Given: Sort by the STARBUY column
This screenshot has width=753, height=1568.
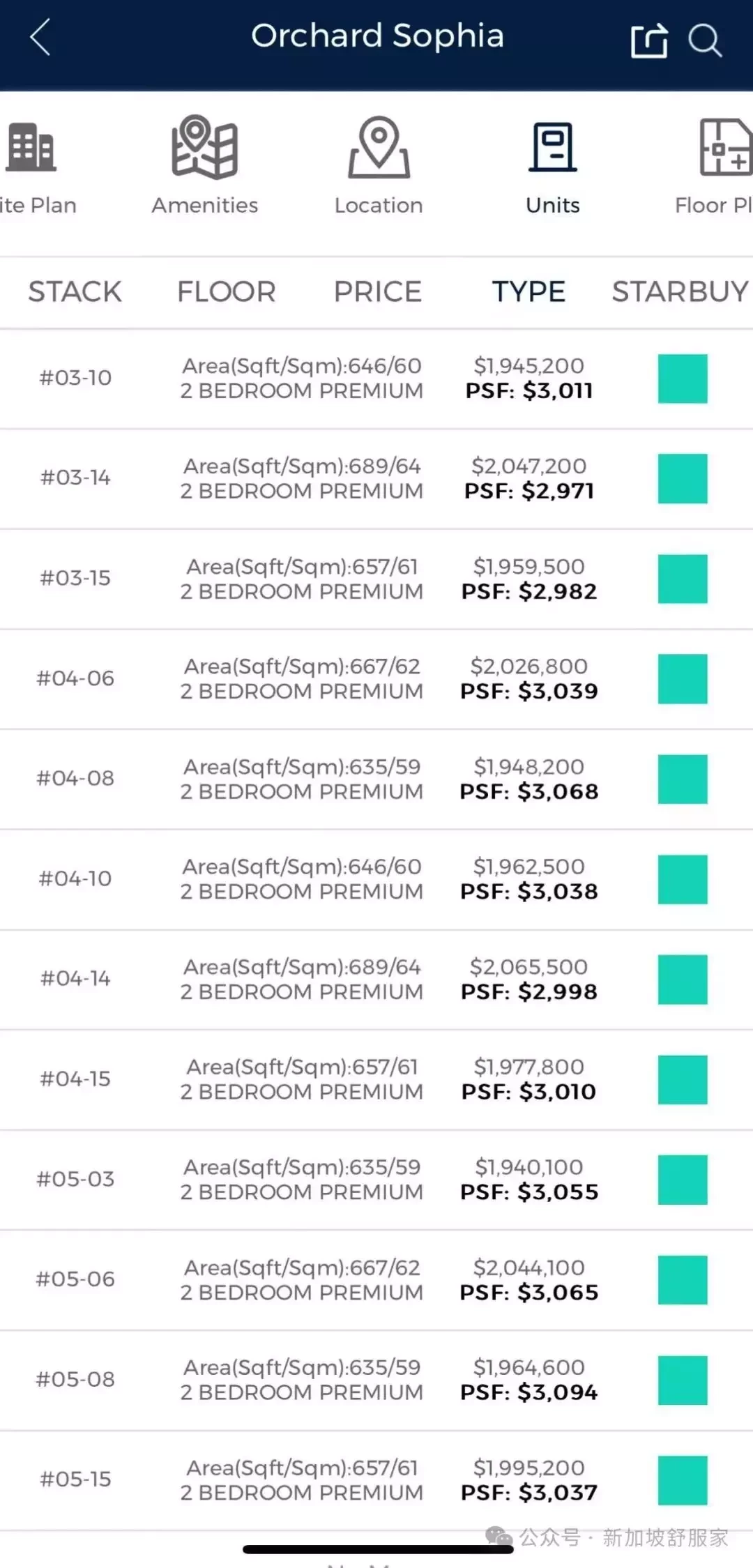Looking at the screenshot, I should [x=680, y=291].
